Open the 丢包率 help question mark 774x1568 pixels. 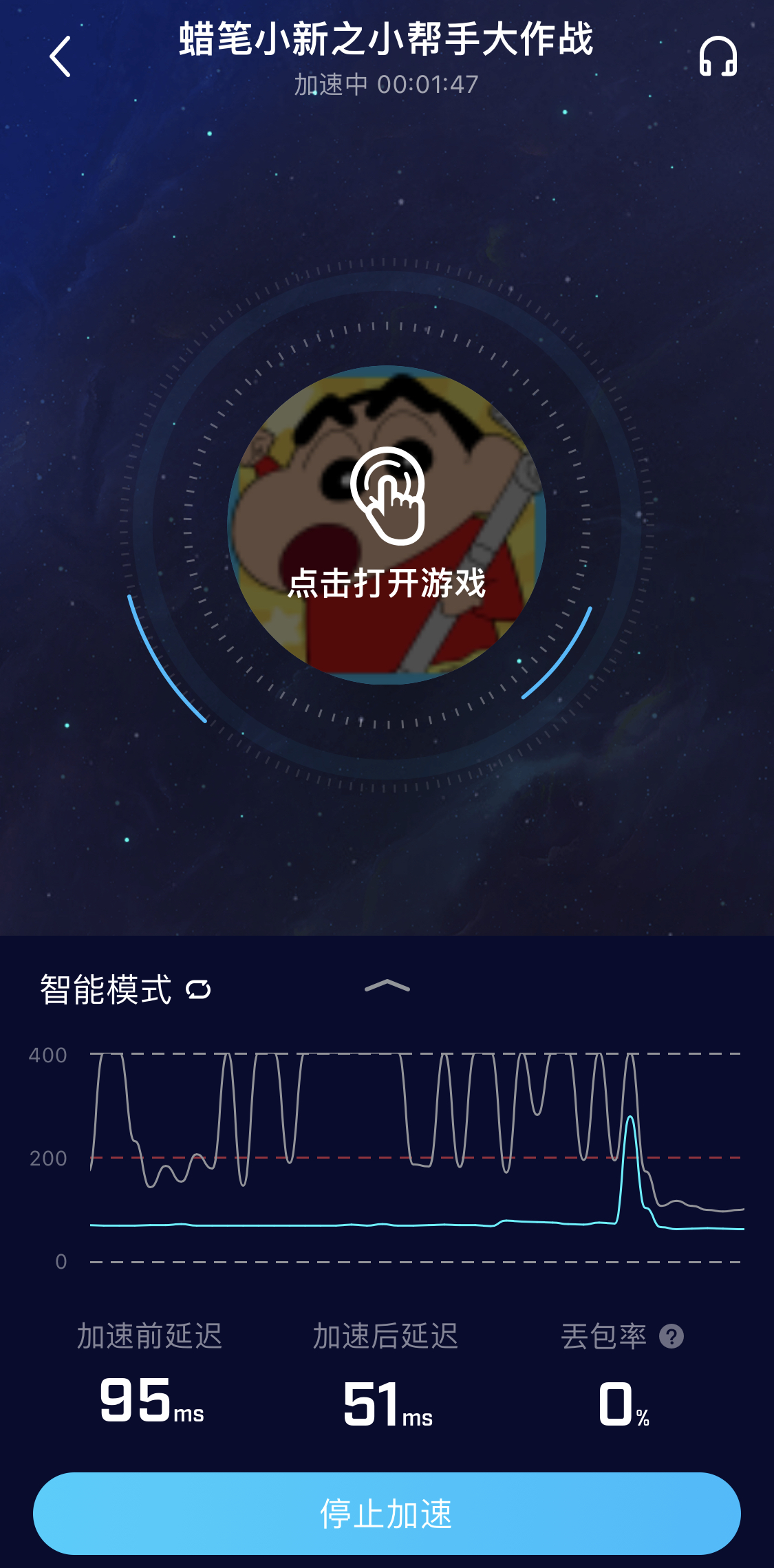671,1336
